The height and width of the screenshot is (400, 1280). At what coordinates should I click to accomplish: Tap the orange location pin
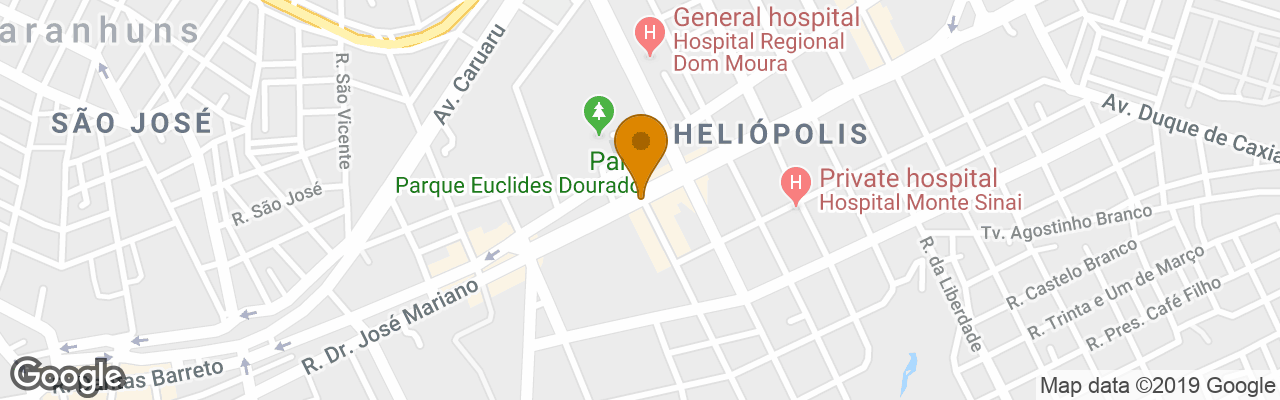tap(641, 150)
